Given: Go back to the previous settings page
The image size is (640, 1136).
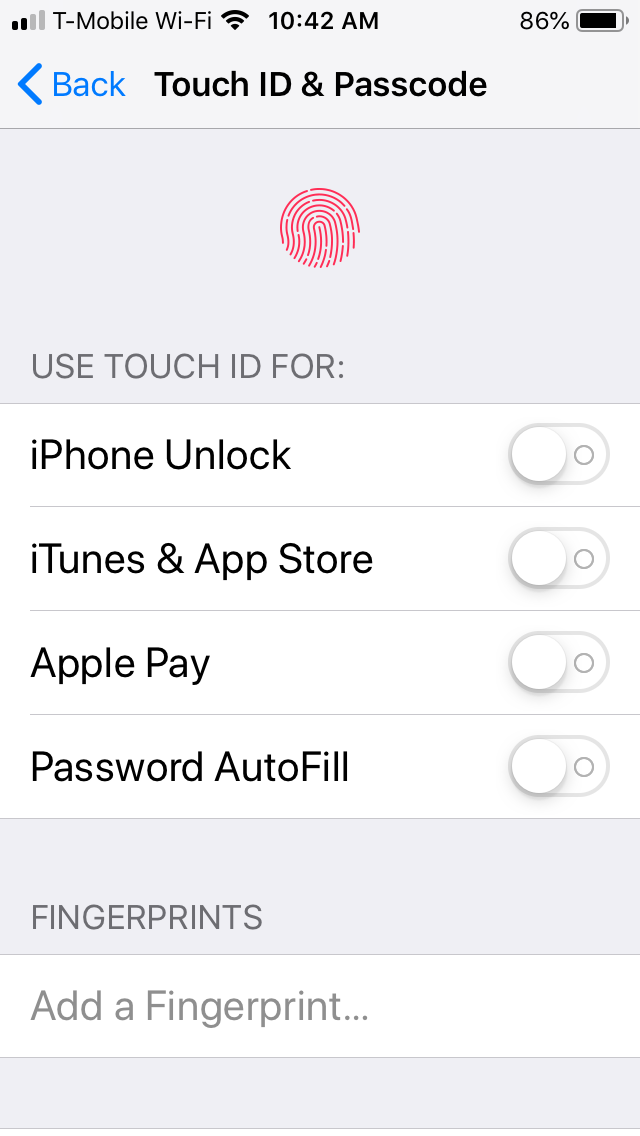Looking at the screenshot, I should point(72,85).
